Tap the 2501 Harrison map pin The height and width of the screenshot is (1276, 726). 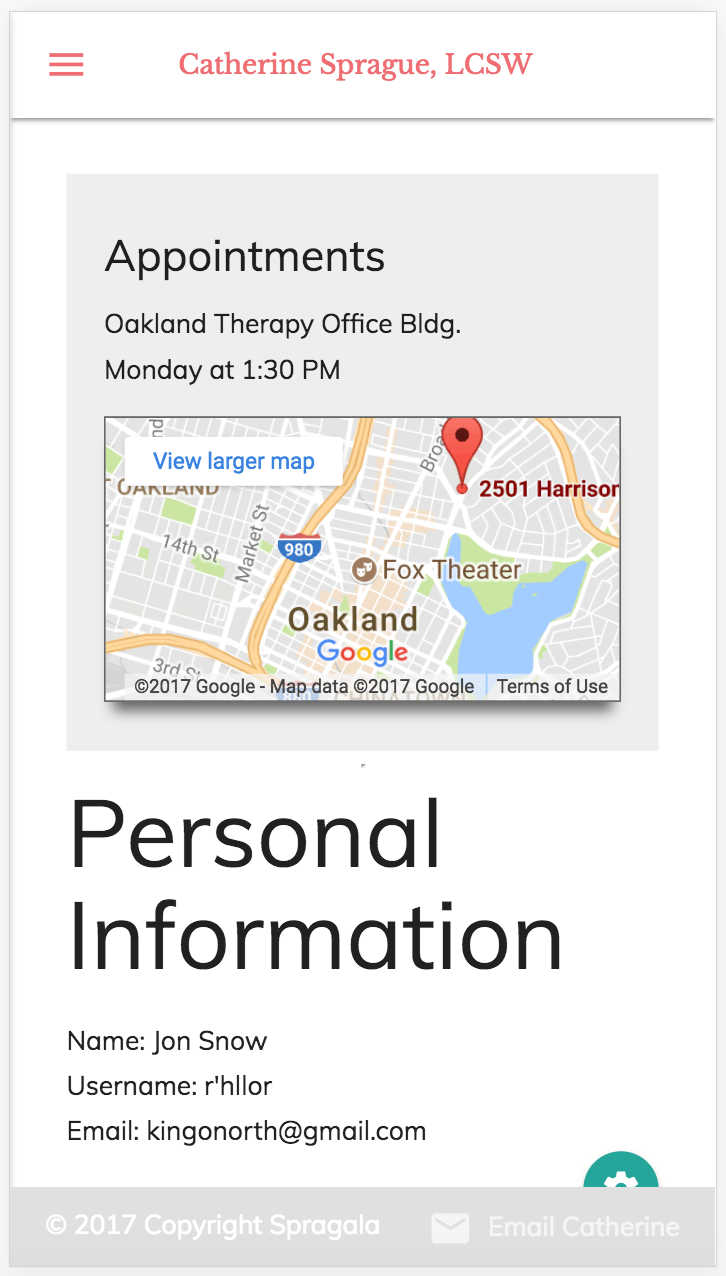click(462, 450)
